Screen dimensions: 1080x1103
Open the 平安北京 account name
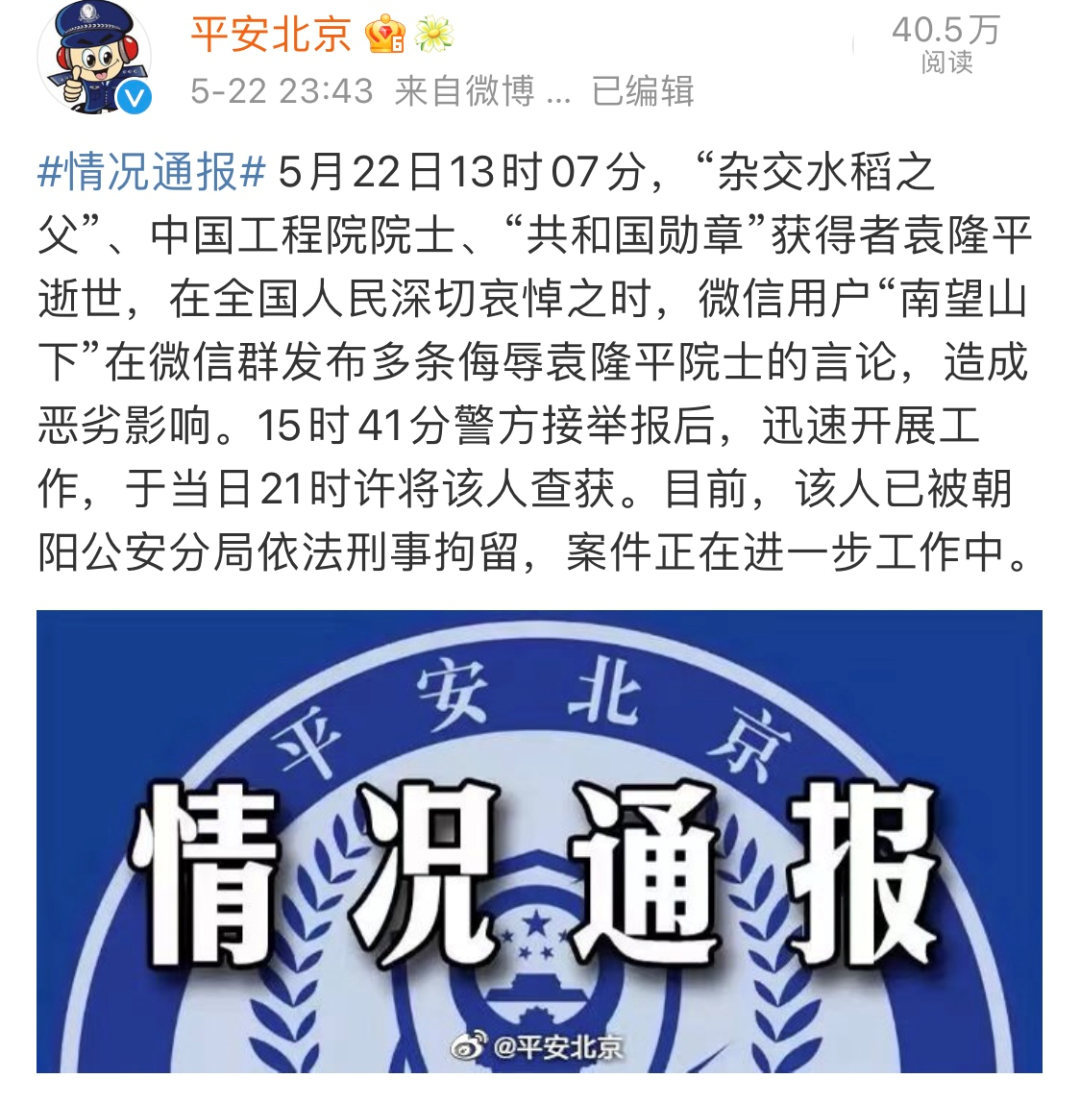[x=271, y=37]
